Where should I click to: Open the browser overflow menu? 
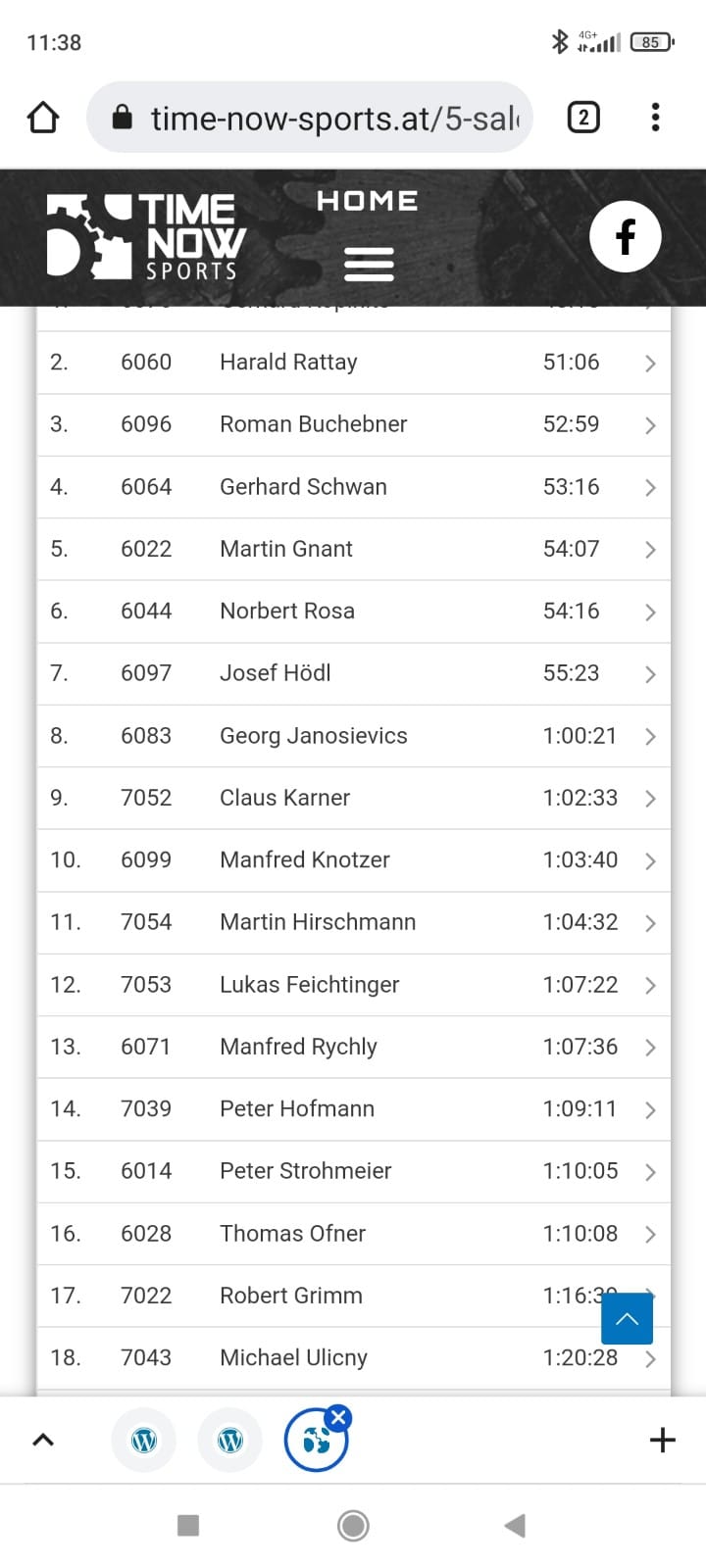pyautogui.click(x=655, y=118)
